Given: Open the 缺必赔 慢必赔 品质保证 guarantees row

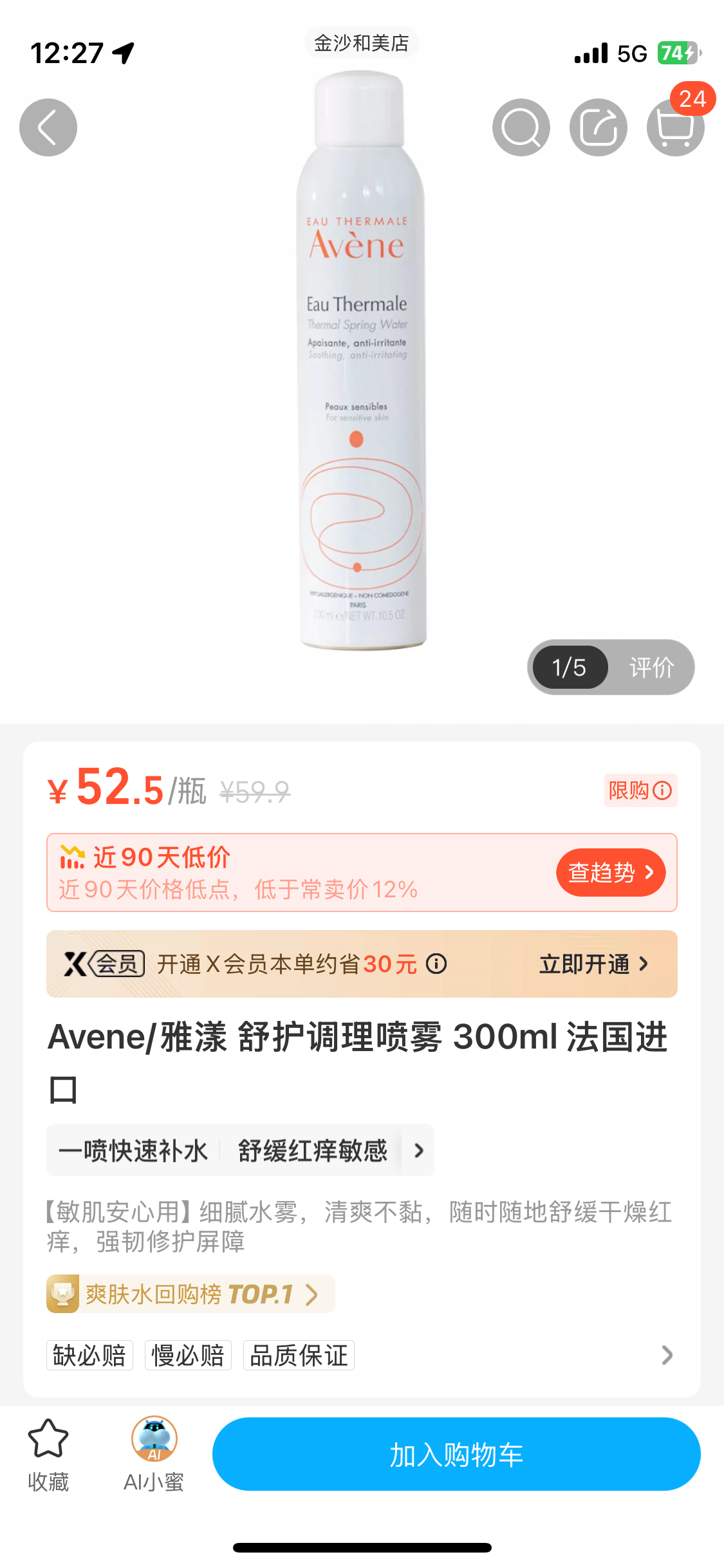Looking at the screenshot, I should coord(362,1355).
